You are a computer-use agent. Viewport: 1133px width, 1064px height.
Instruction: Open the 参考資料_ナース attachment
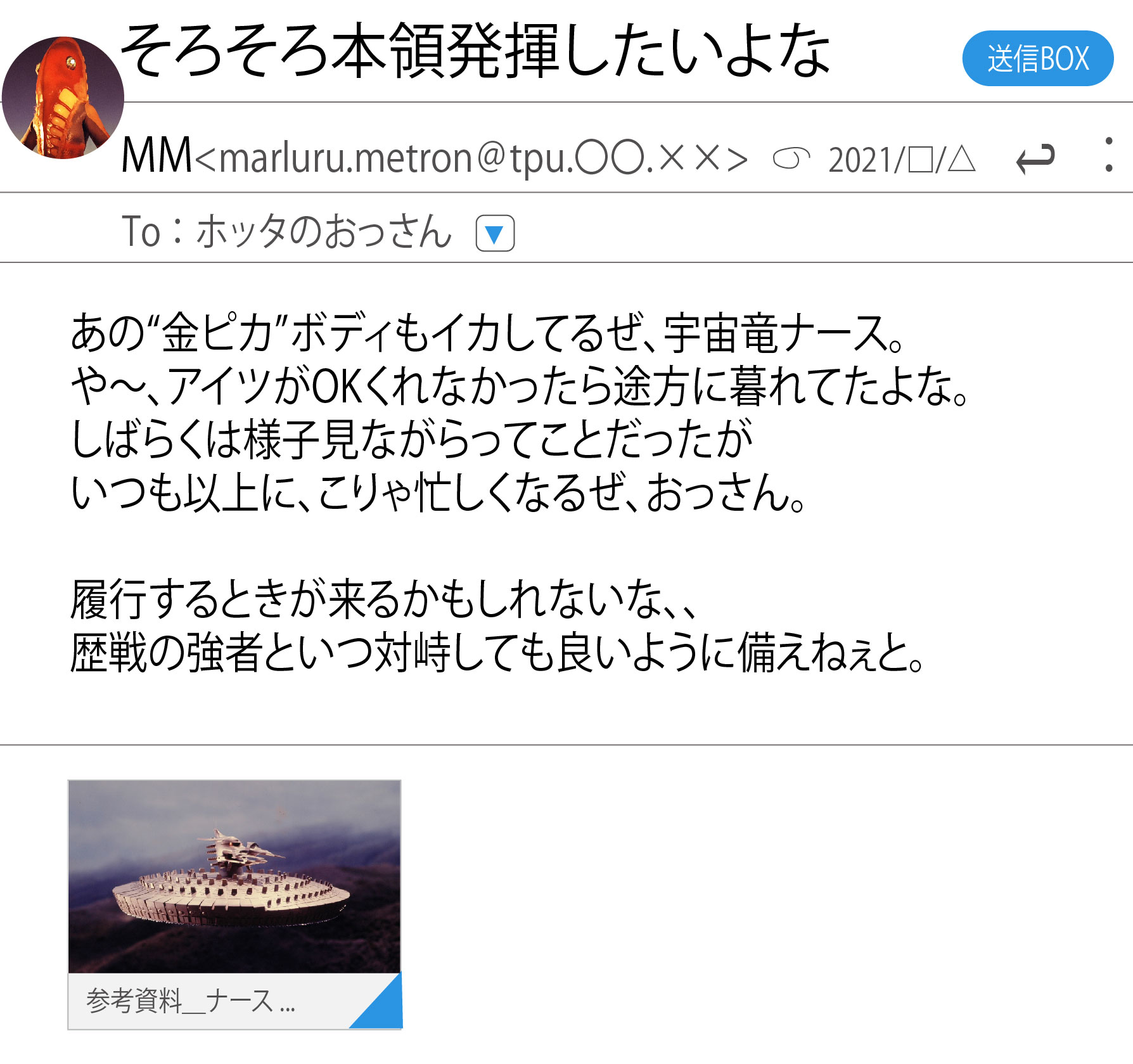(x=234, y=903)
